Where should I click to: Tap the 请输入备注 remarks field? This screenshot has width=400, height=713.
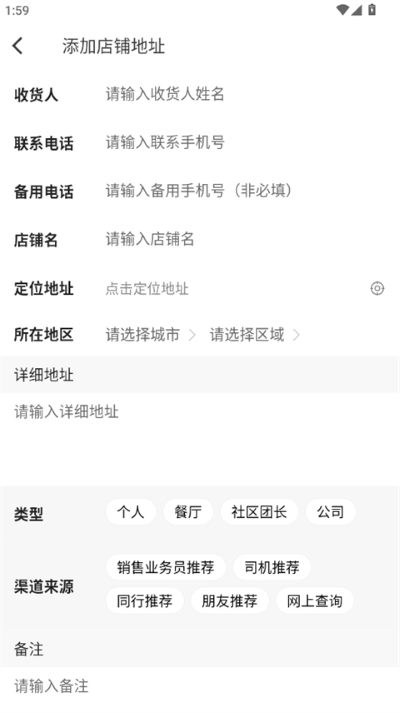coord(200,687)
